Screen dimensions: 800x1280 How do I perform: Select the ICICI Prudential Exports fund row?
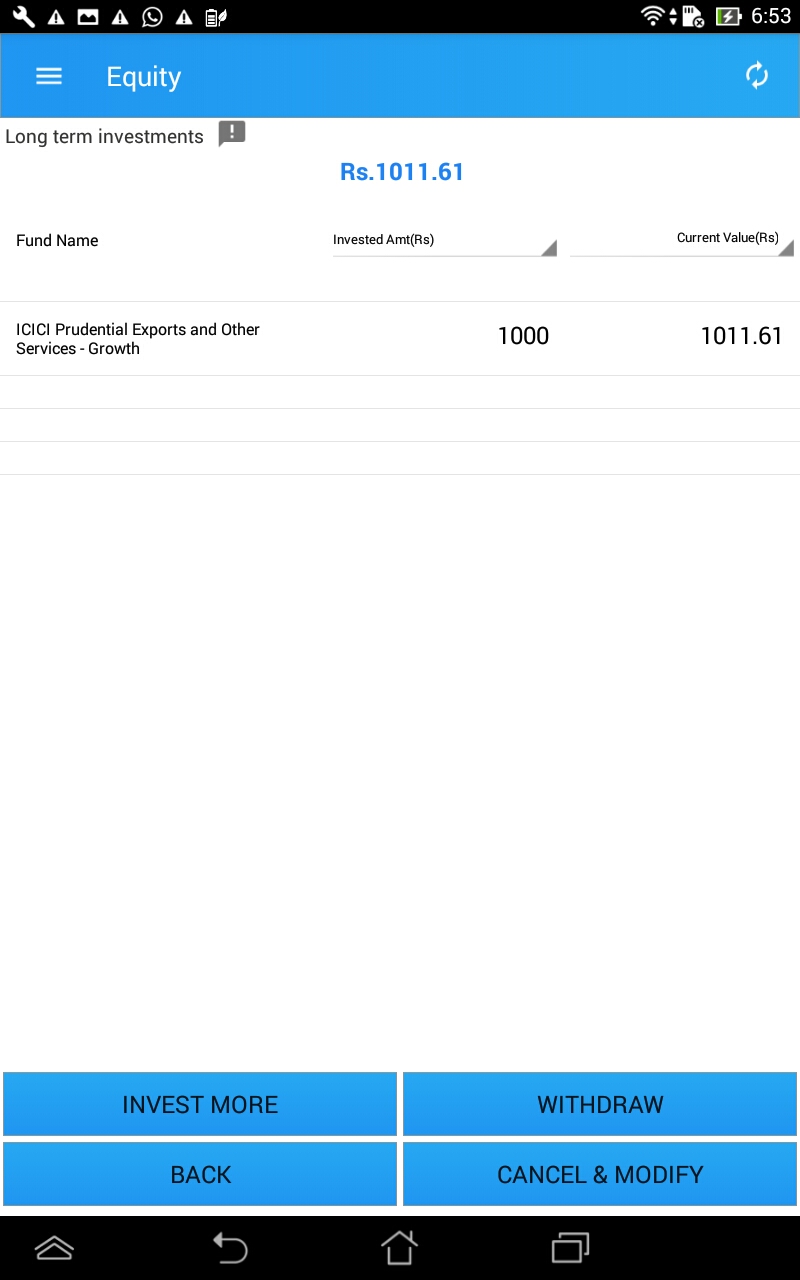pyautogui.click(x=400, y=339)
